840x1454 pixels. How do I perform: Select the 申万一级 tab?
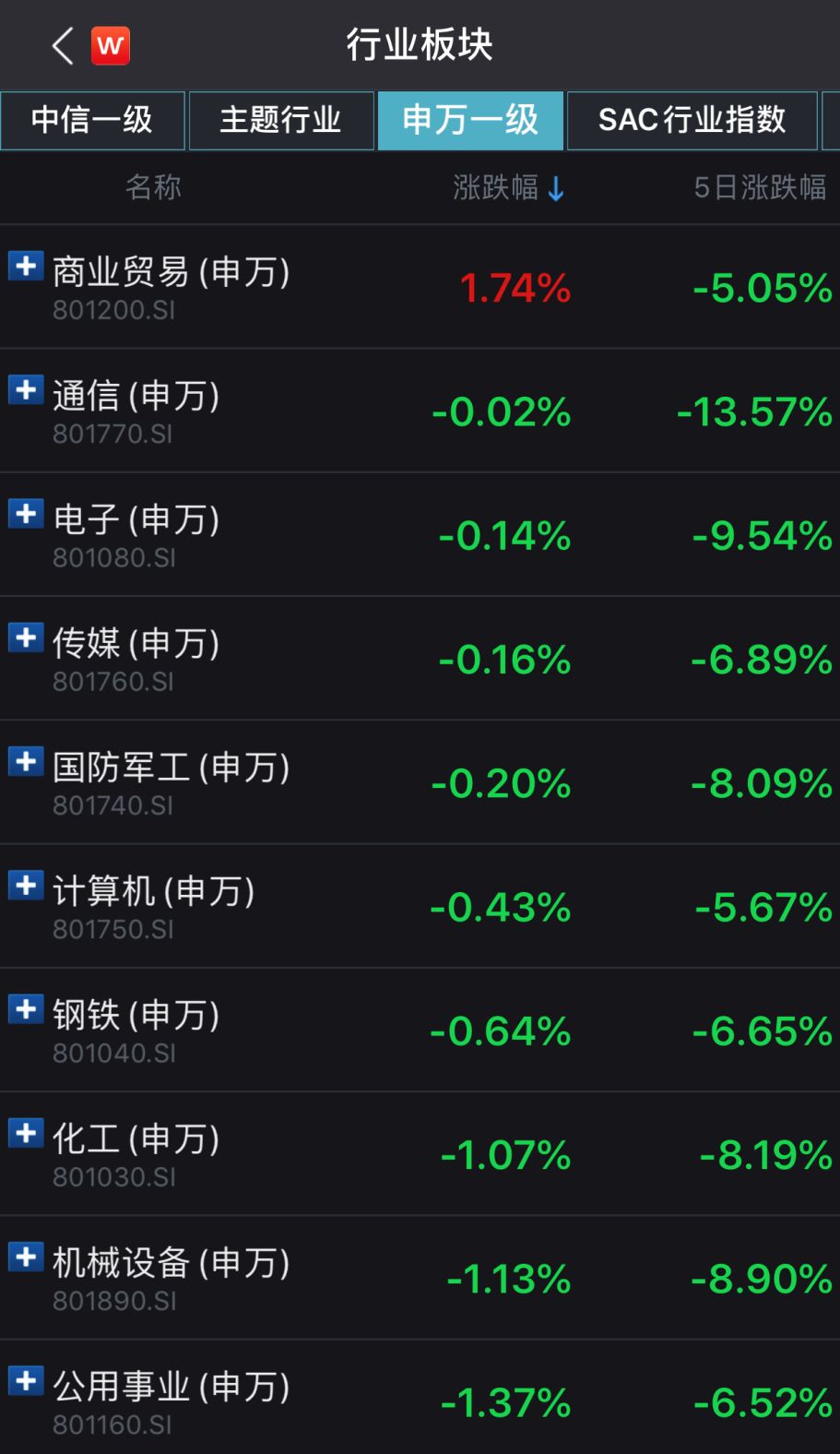tap(469, 120)
